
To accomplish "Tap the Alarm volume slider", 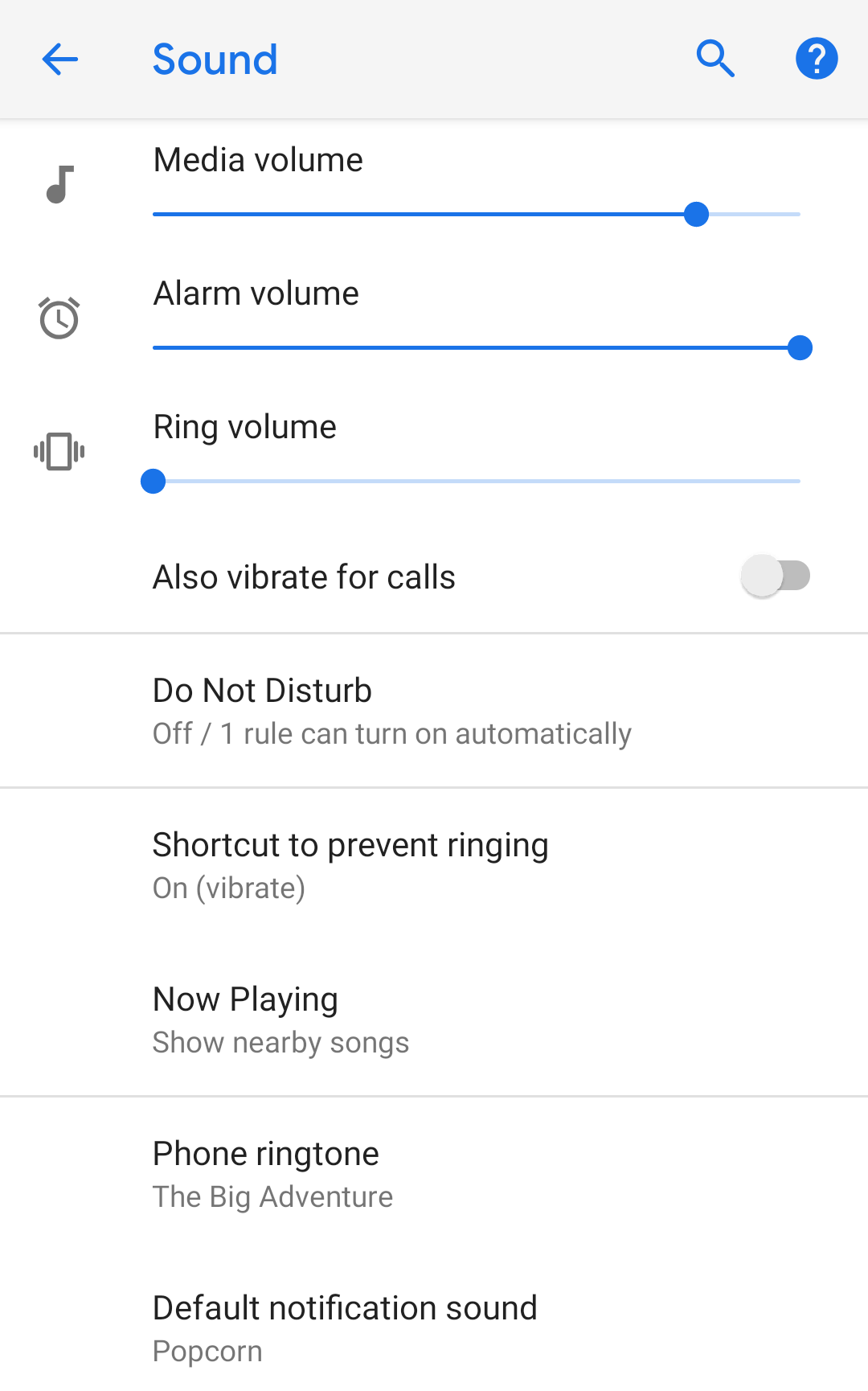I will [476, 348].
